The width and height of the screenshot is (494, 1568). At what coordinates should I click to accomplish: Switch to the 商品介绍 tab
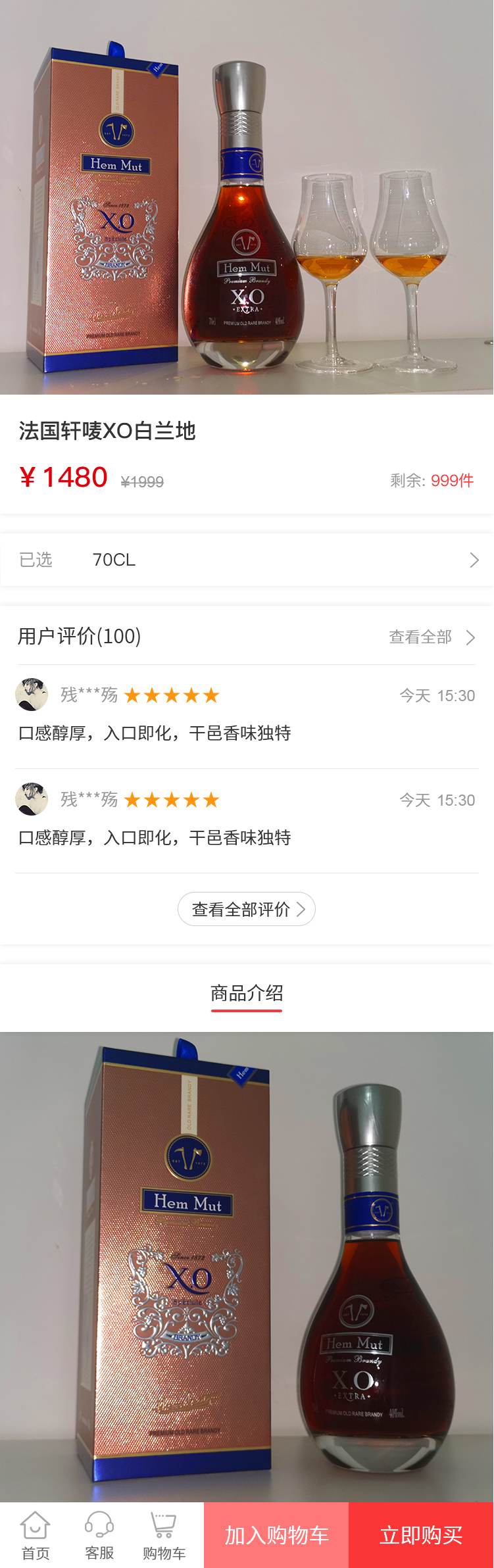(x=247, y=993)
